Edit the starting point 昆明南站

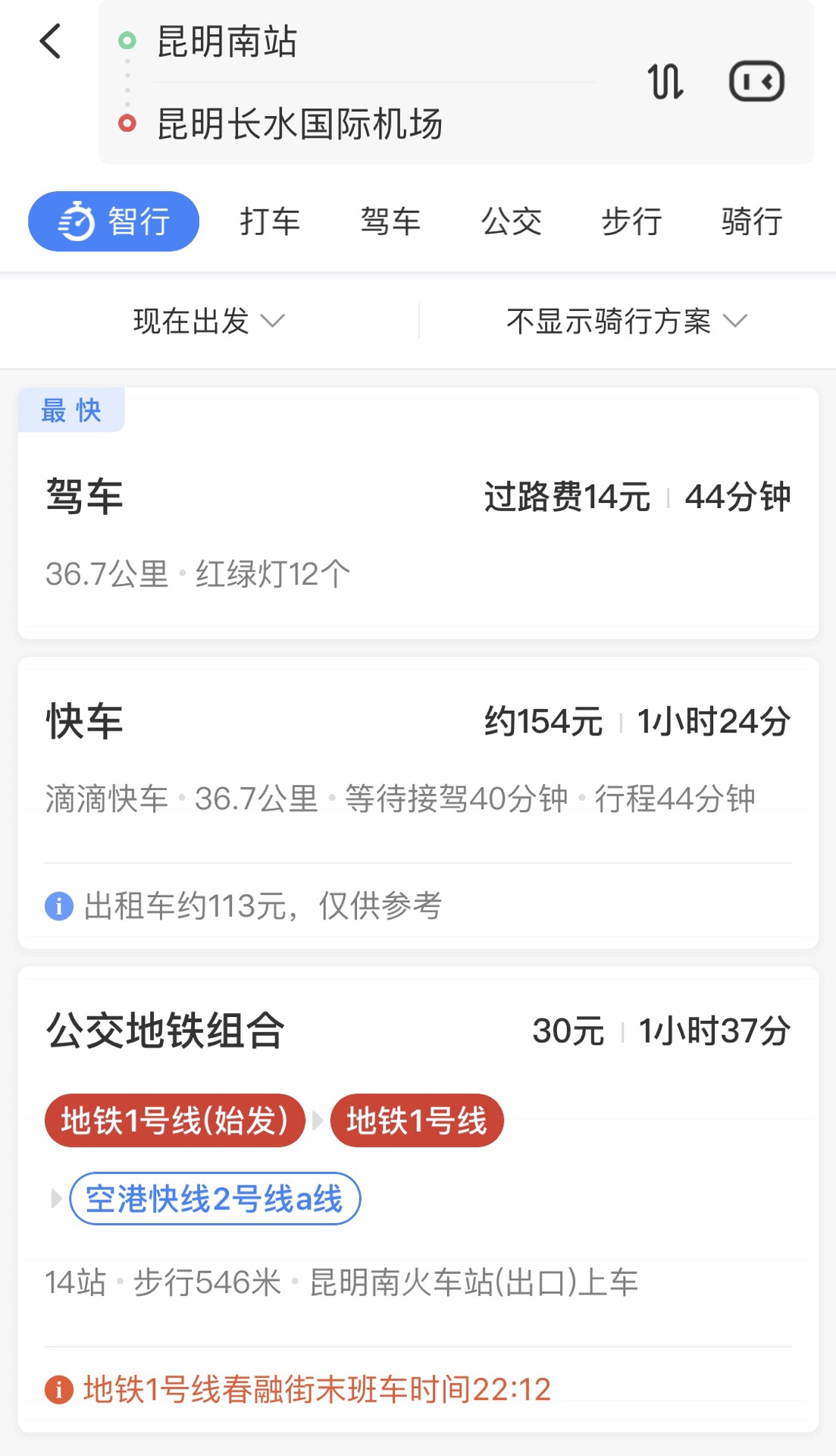point(377,42)
